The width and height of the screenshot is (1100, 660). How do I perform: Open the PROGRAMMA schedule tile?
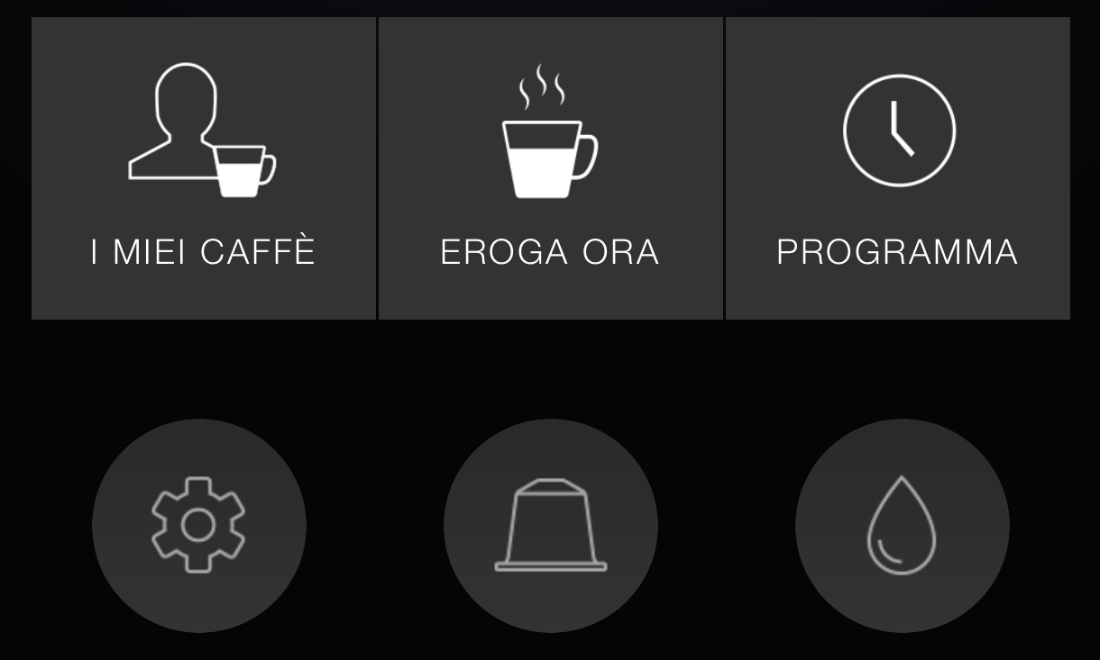[x=897, y=168]
